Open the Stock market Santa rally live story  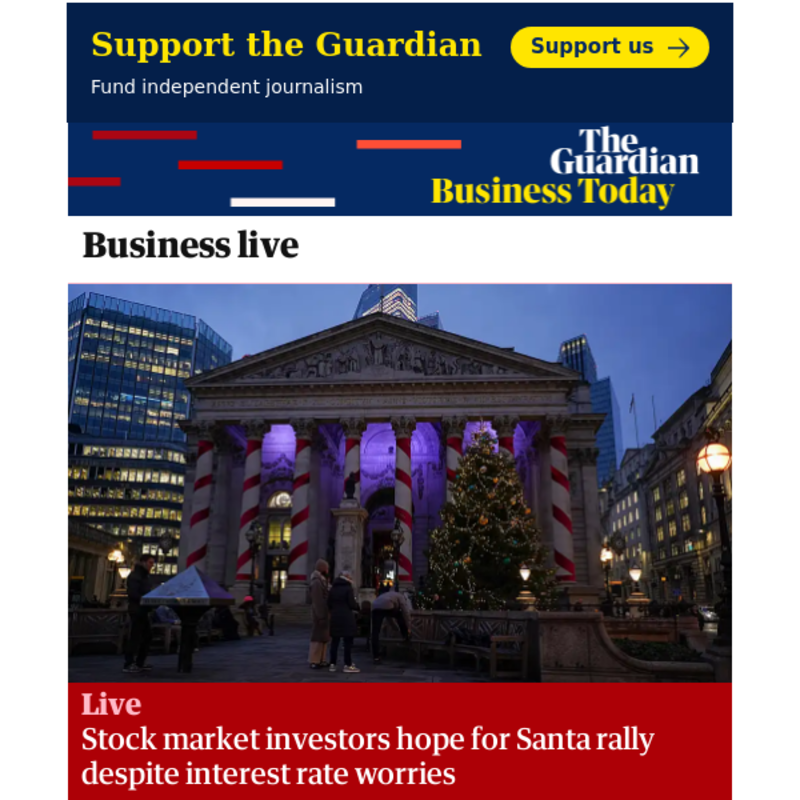click(367, 756)
